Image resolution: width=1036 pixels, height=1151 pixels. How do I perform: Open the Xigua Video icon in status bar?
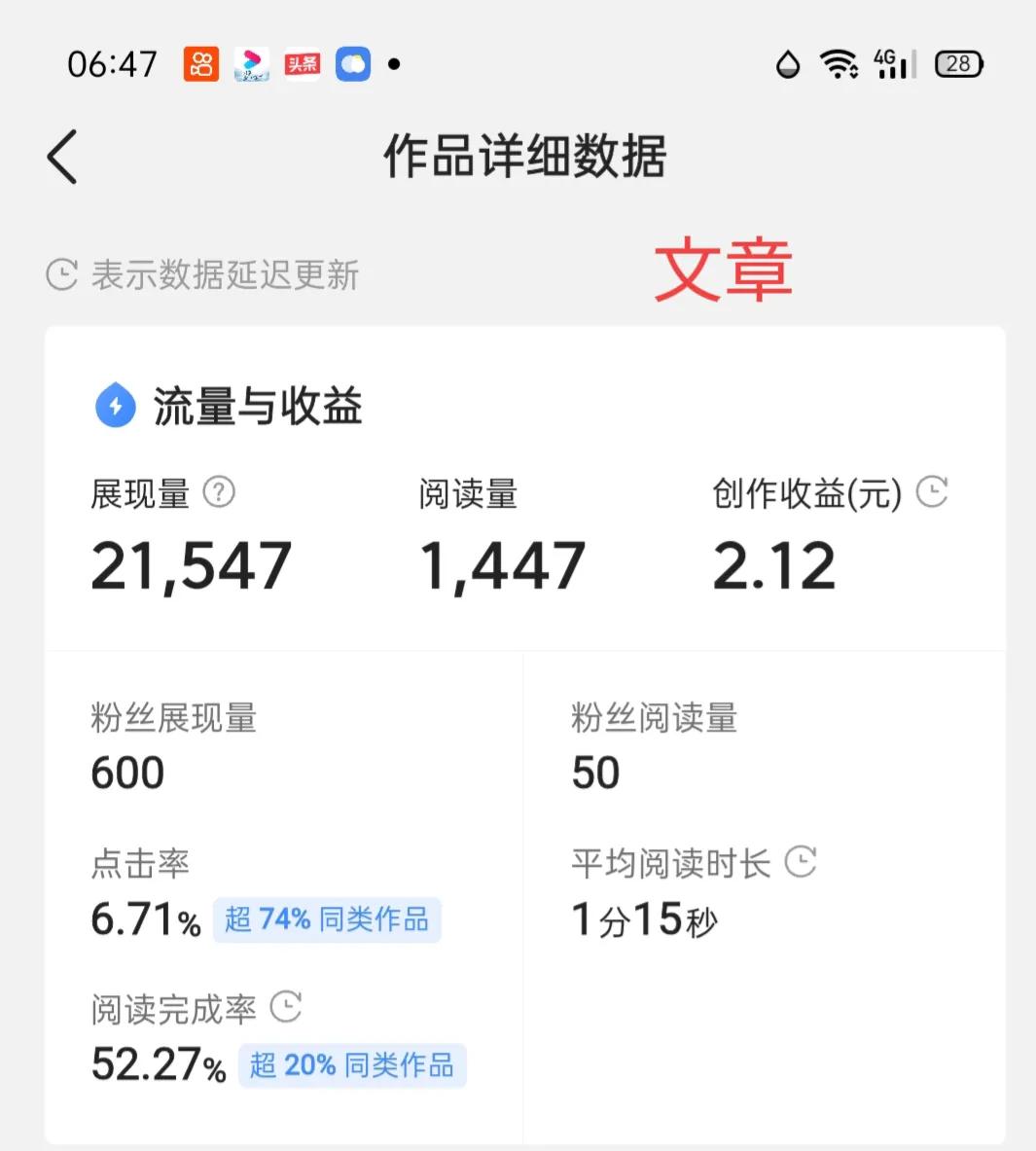tap(251, 63)
